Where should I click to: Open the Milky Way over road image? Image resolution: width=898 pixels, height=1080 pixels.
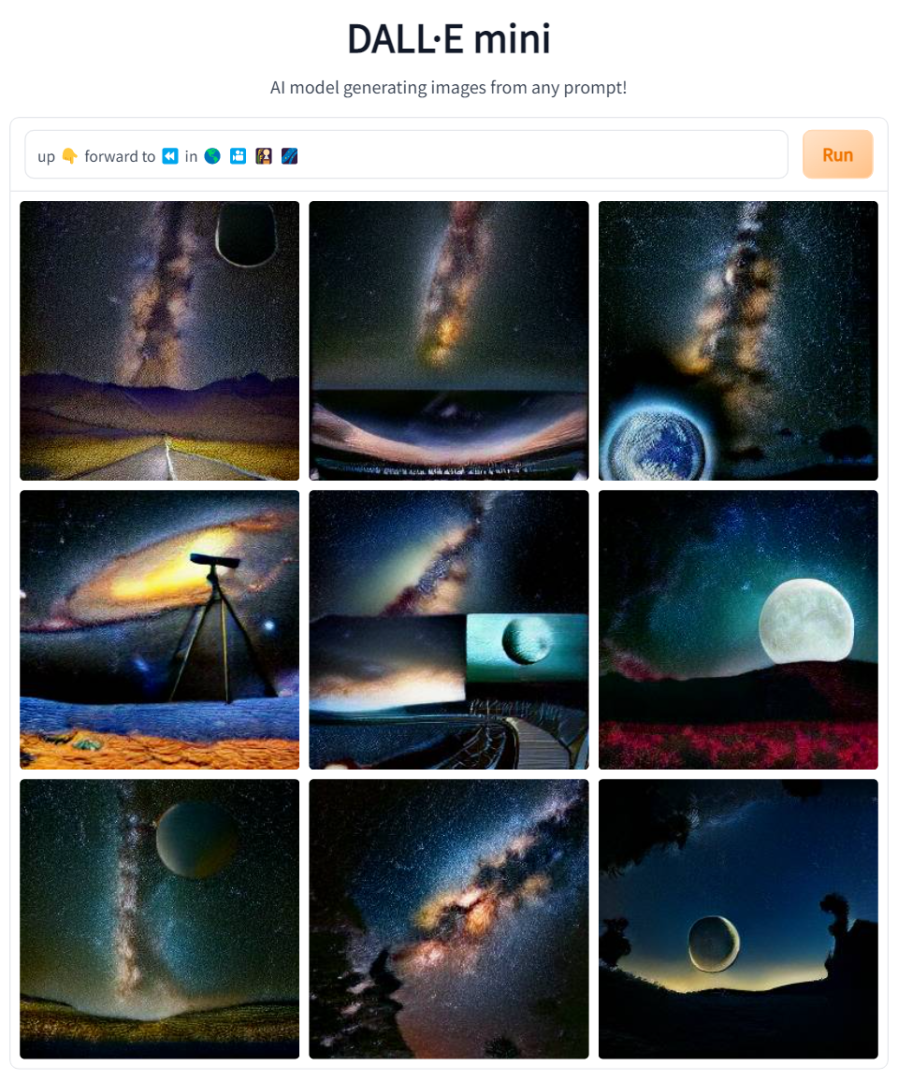tap(159, 341)
